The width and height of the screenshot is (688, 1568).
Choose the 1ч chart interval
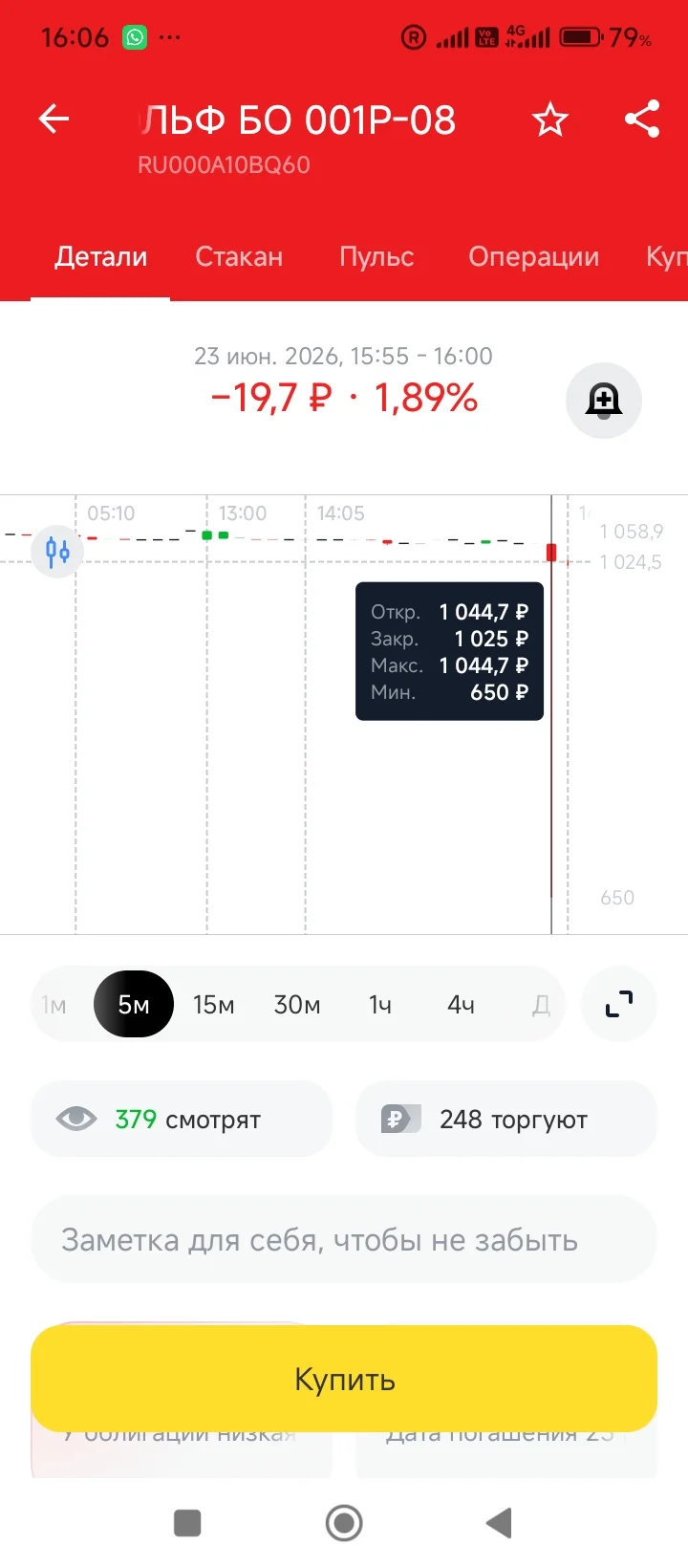coord(380,1005)
